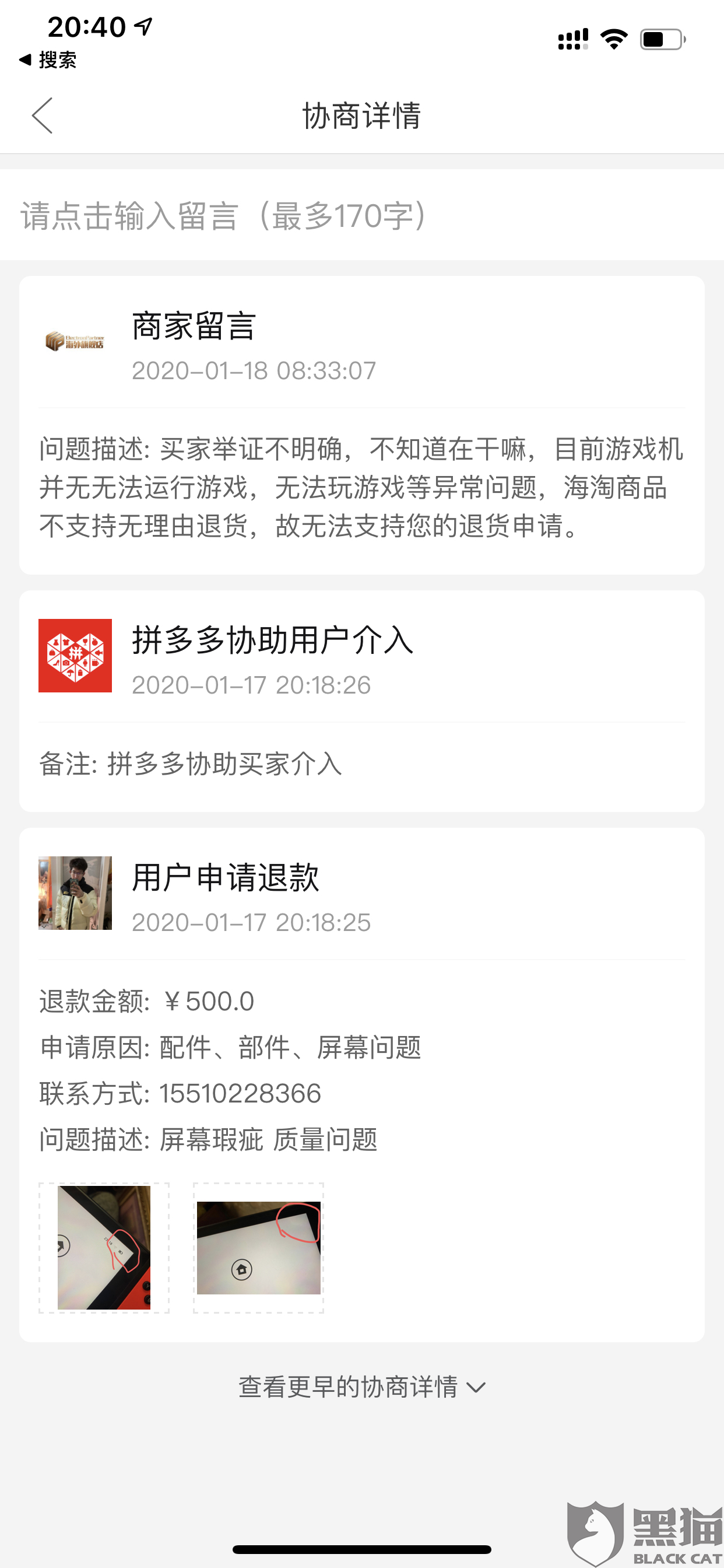Expand 查看更早的协商详情
Viewport: 724px width, 1568px height.
pyautogui.click(x=361, y=1387)
